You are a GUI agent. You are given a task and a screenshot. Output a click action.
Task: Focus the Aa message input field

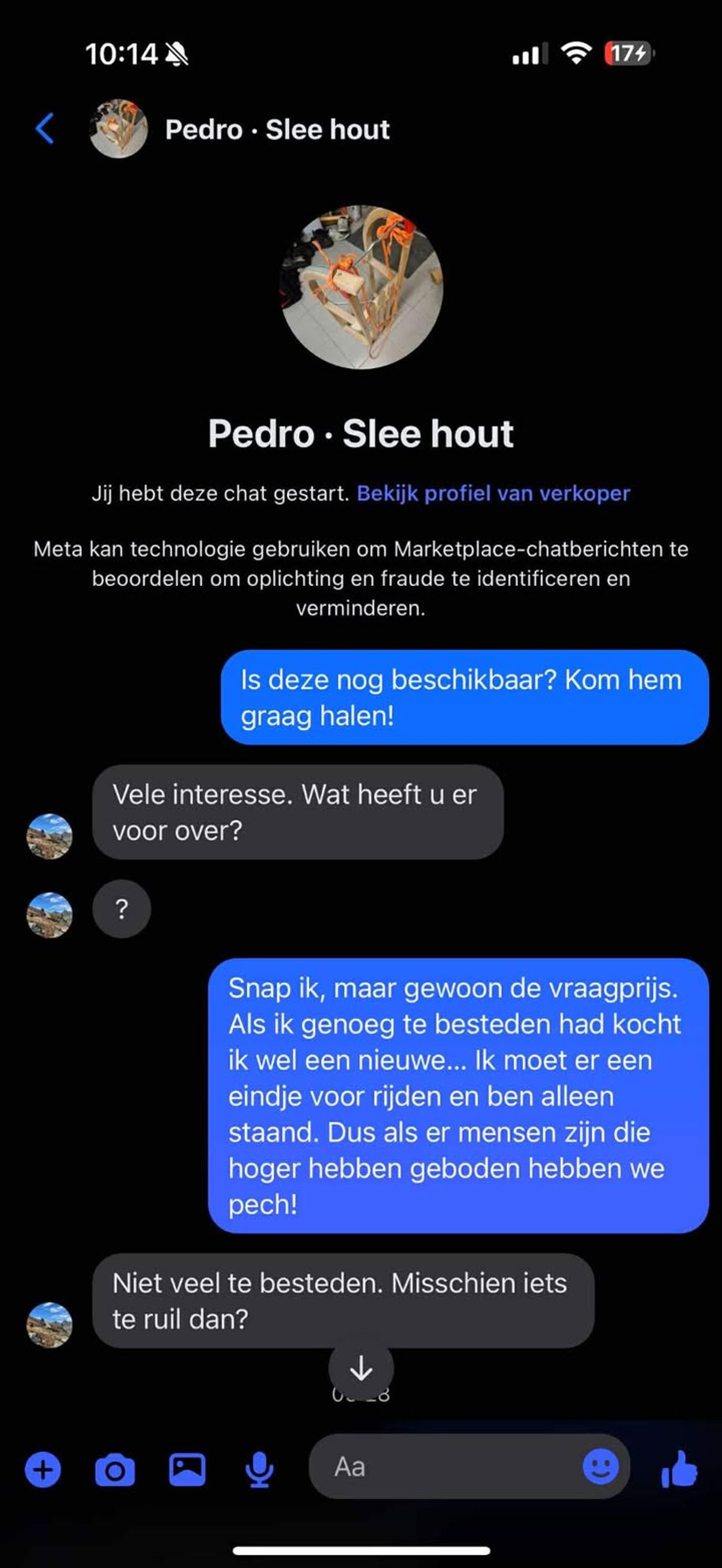click(445, 1467)
